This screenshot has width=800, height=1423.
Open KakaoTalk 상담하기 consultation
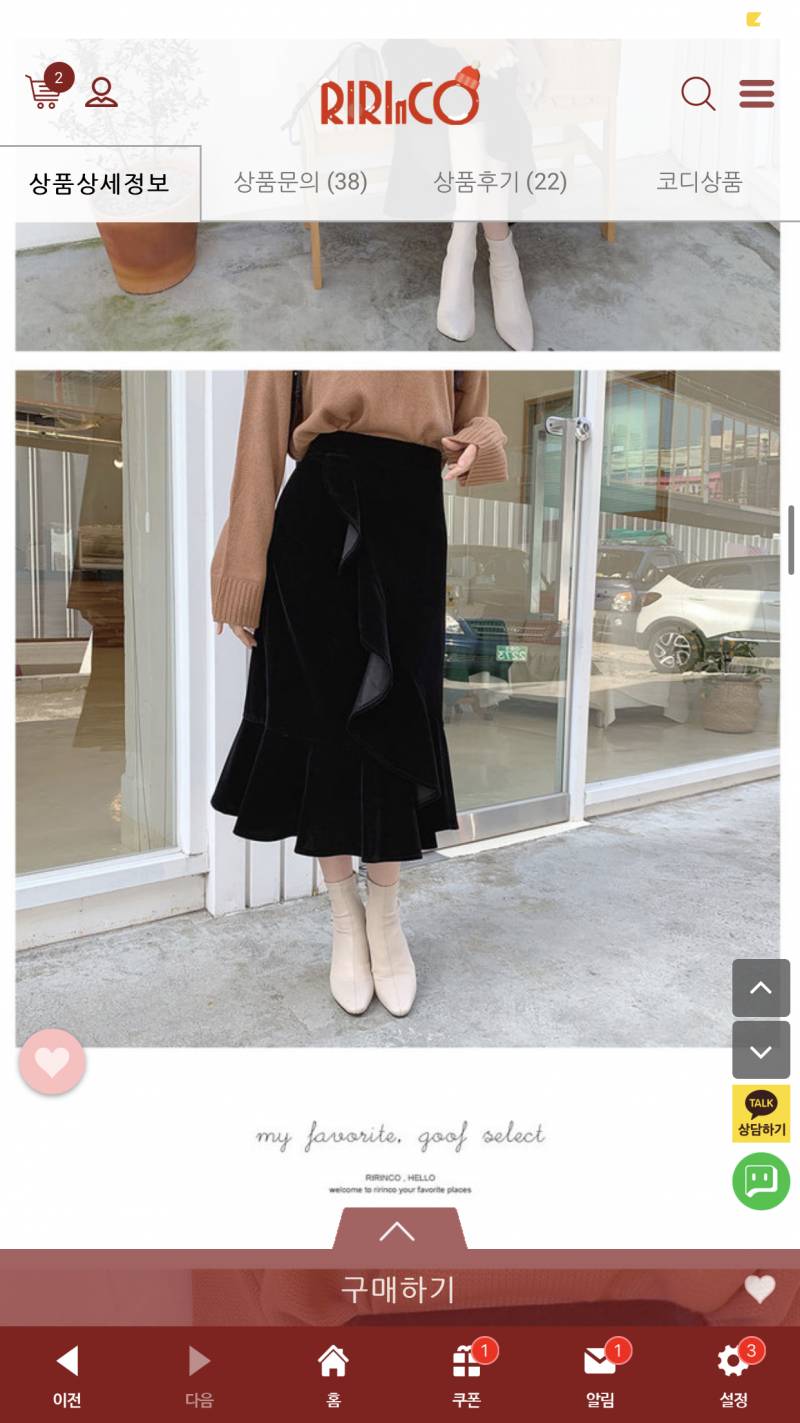761,1113
